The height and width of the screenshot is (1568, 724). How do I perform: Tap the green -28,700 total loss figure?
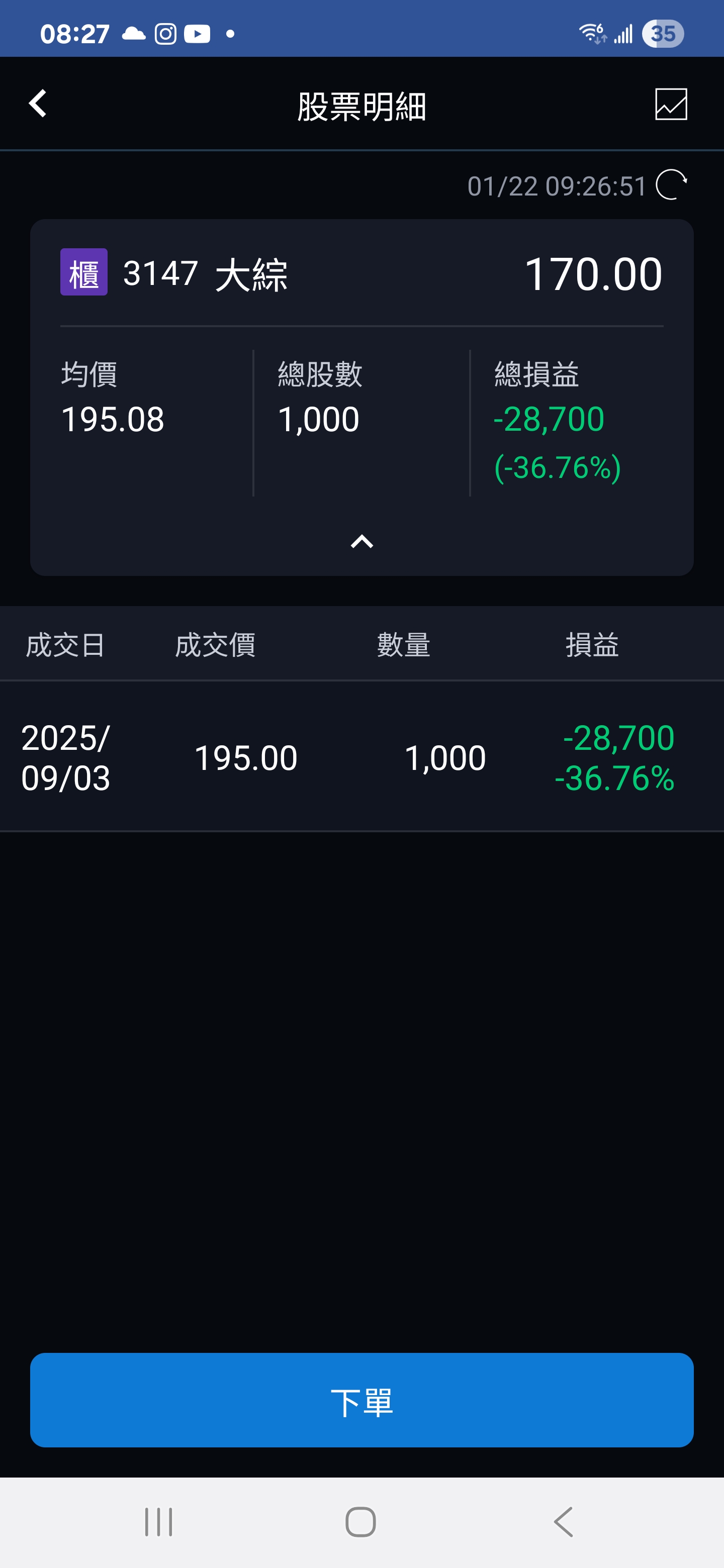point(548,418)
